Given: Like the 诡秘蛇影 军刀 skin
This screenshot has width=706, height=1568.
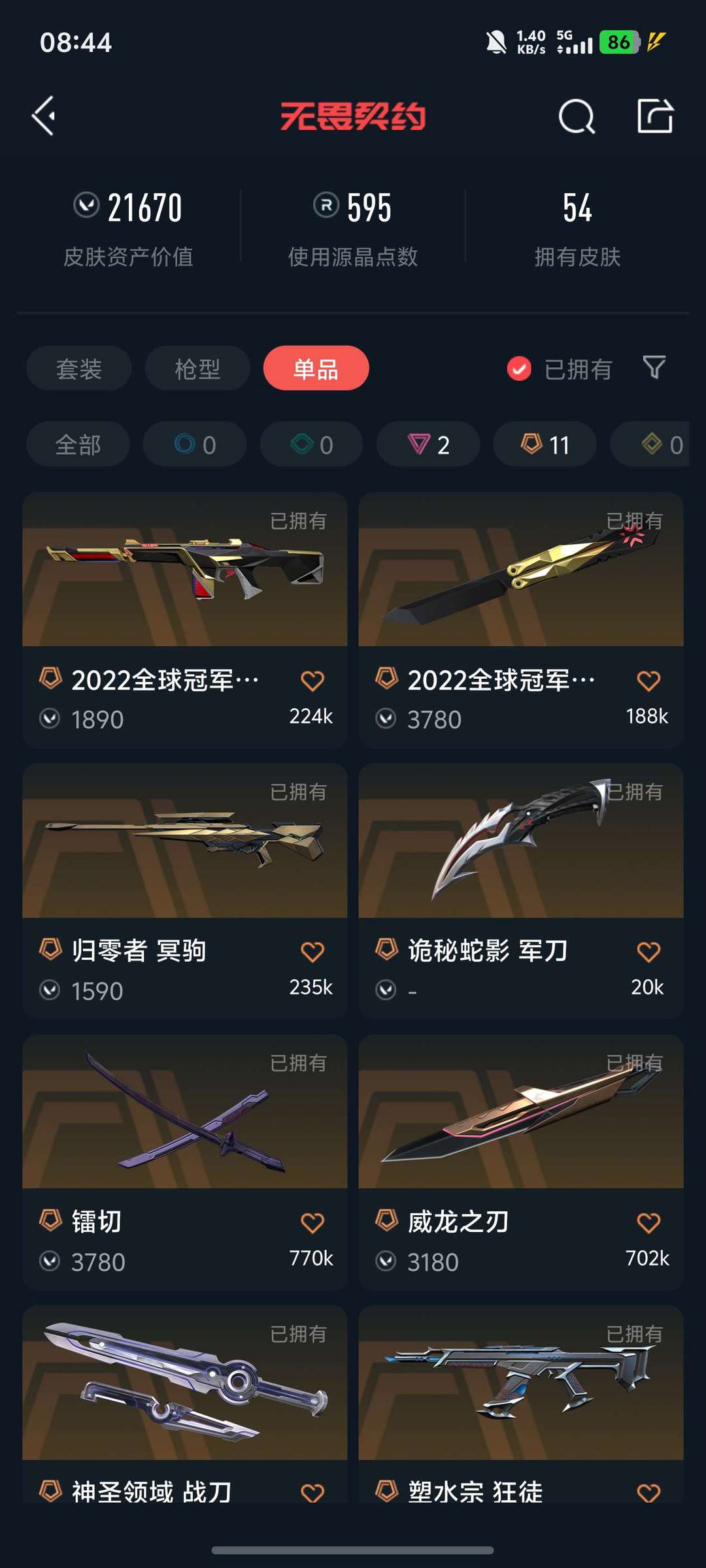Looking at the screenshot, I should click(648, 952).
